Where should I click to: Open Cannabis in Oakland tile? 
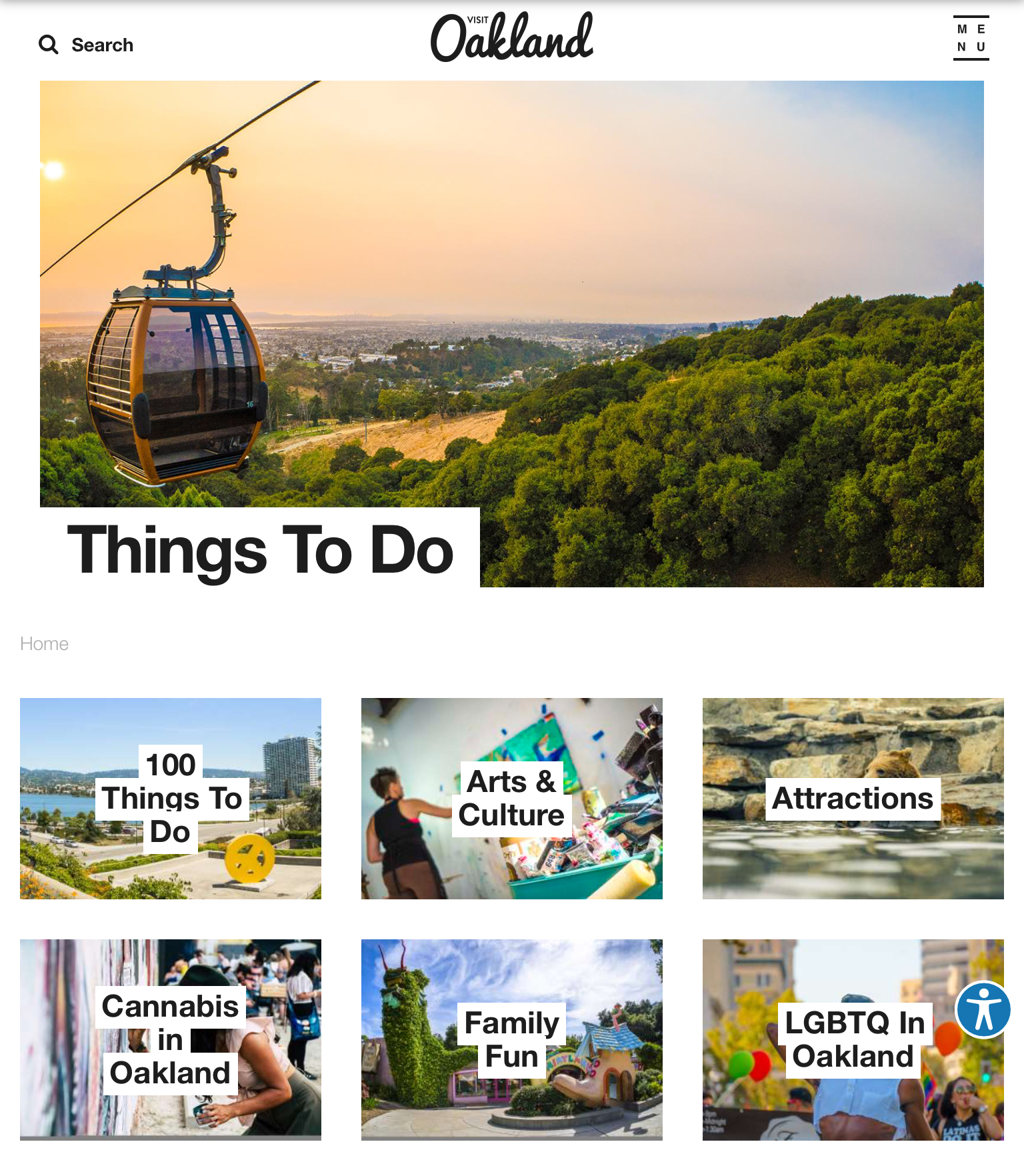coord(171,1039)
